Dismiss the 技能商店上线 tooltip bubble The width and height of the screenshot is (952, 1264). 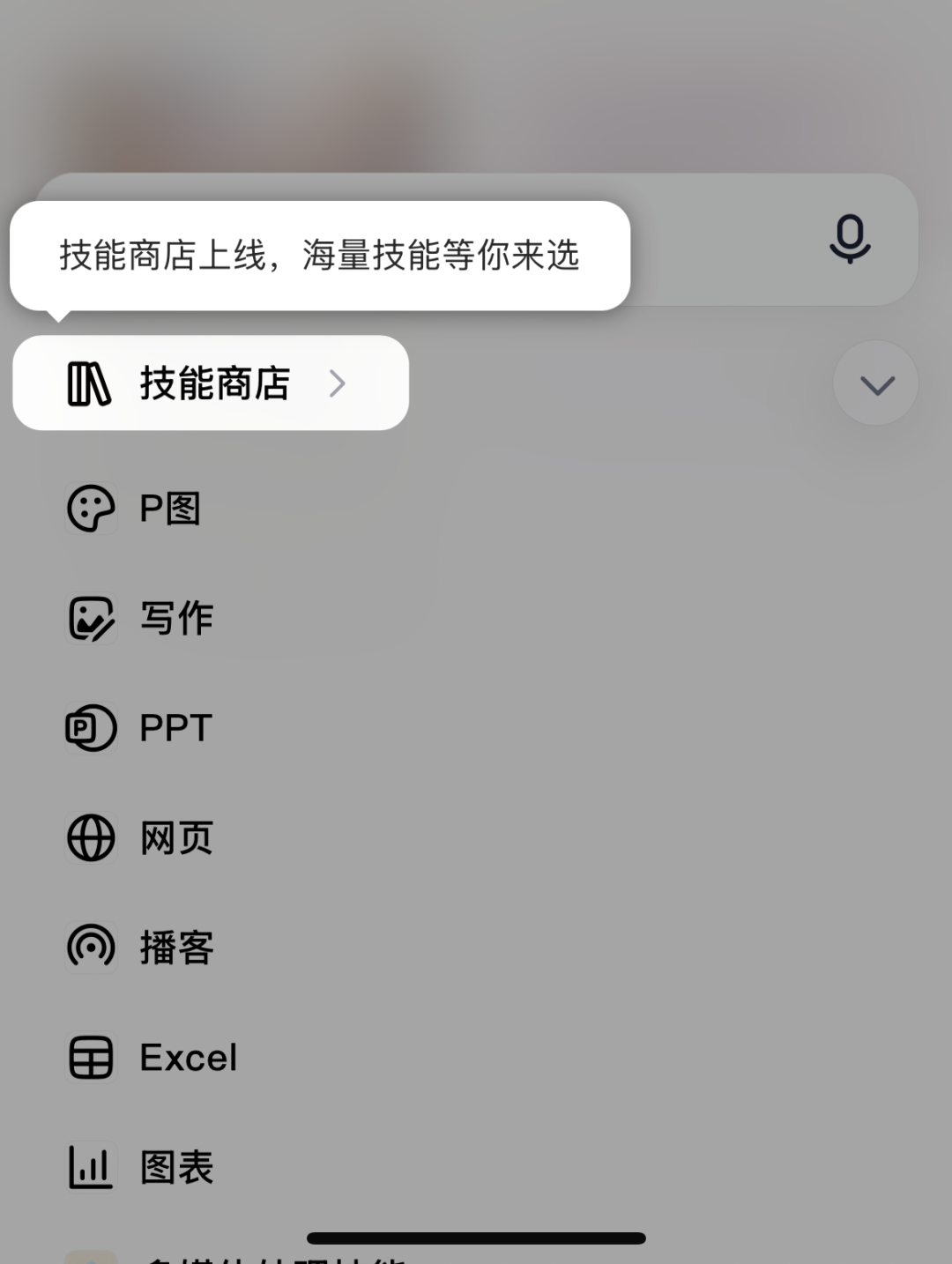pos(321,254)
